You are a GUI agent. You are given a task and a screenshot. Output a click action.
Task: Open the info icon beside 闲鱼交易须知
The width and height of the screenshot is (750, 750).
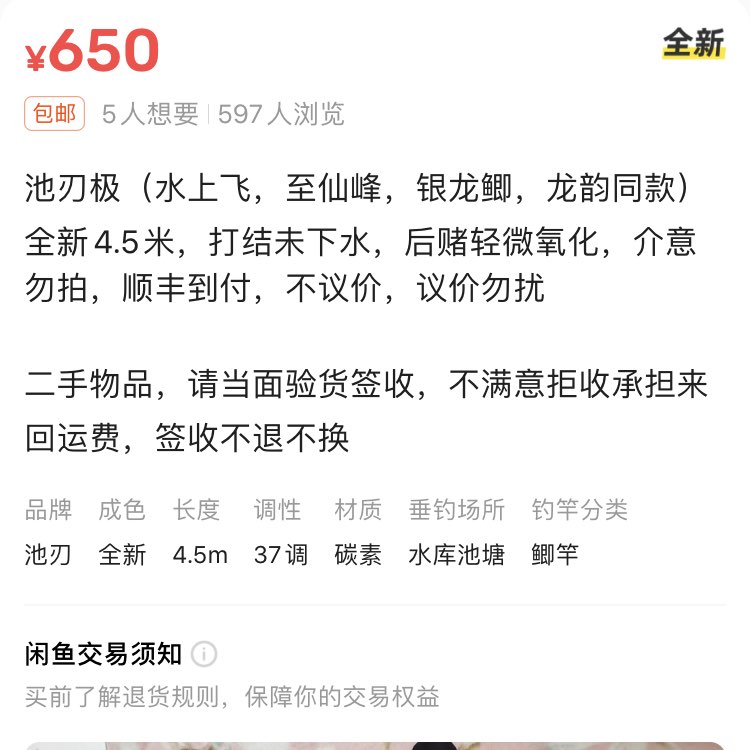tap(204, 655)
